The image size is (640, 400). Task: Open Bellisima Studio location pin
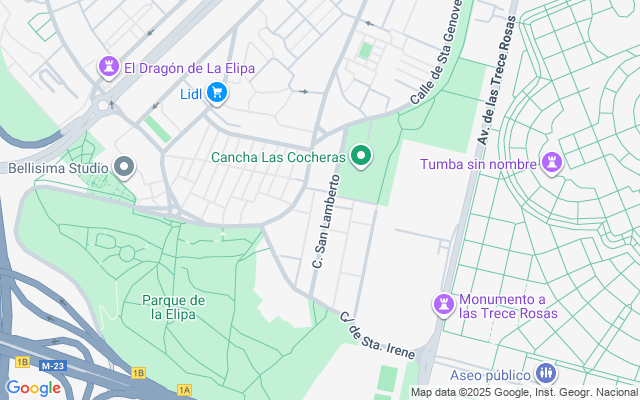[x=124, y=168]
